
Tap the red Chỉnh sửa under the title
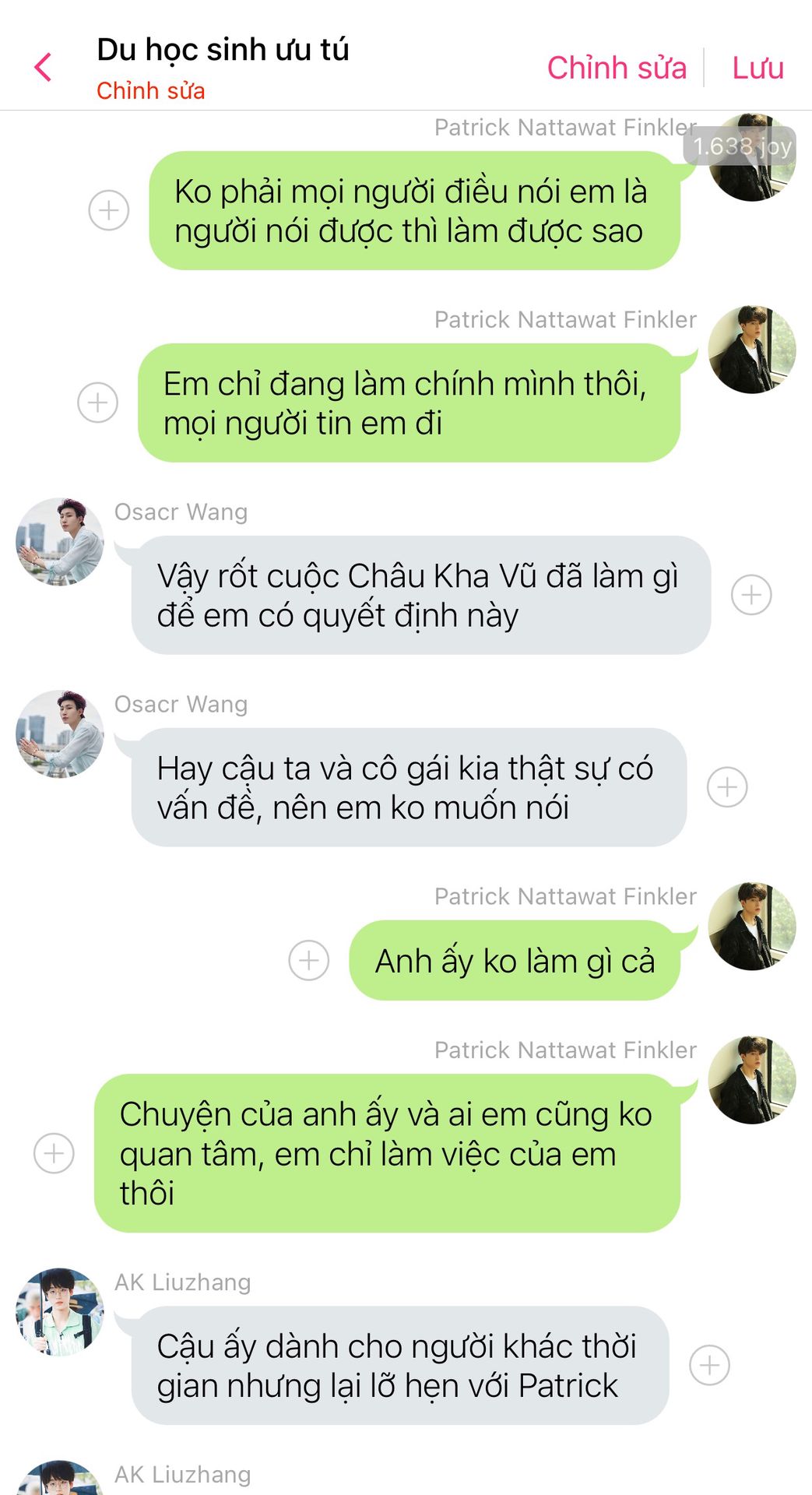(150, 91)
